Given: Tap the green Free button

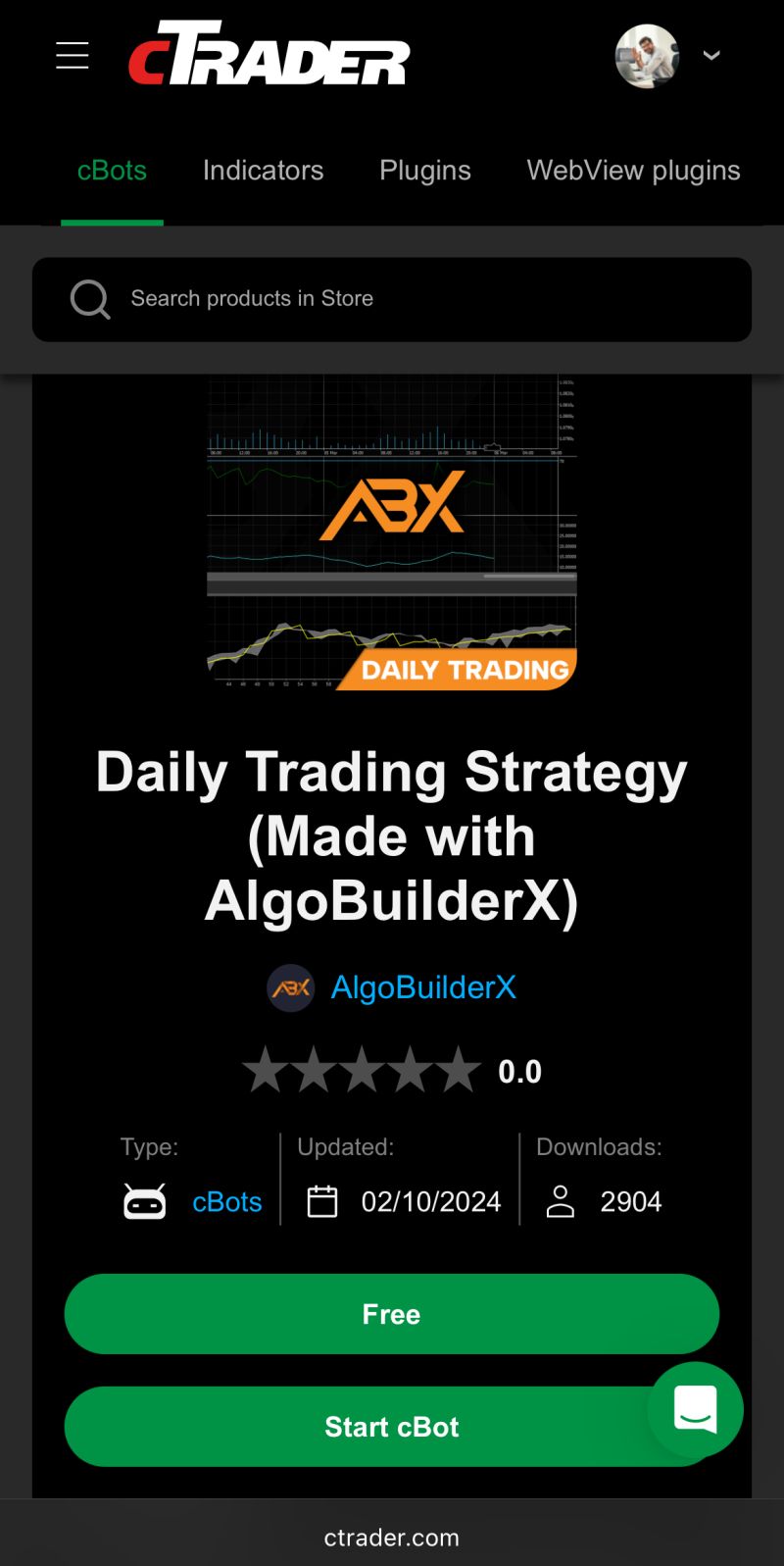Looking at the screenshot, I should 392,1314.
